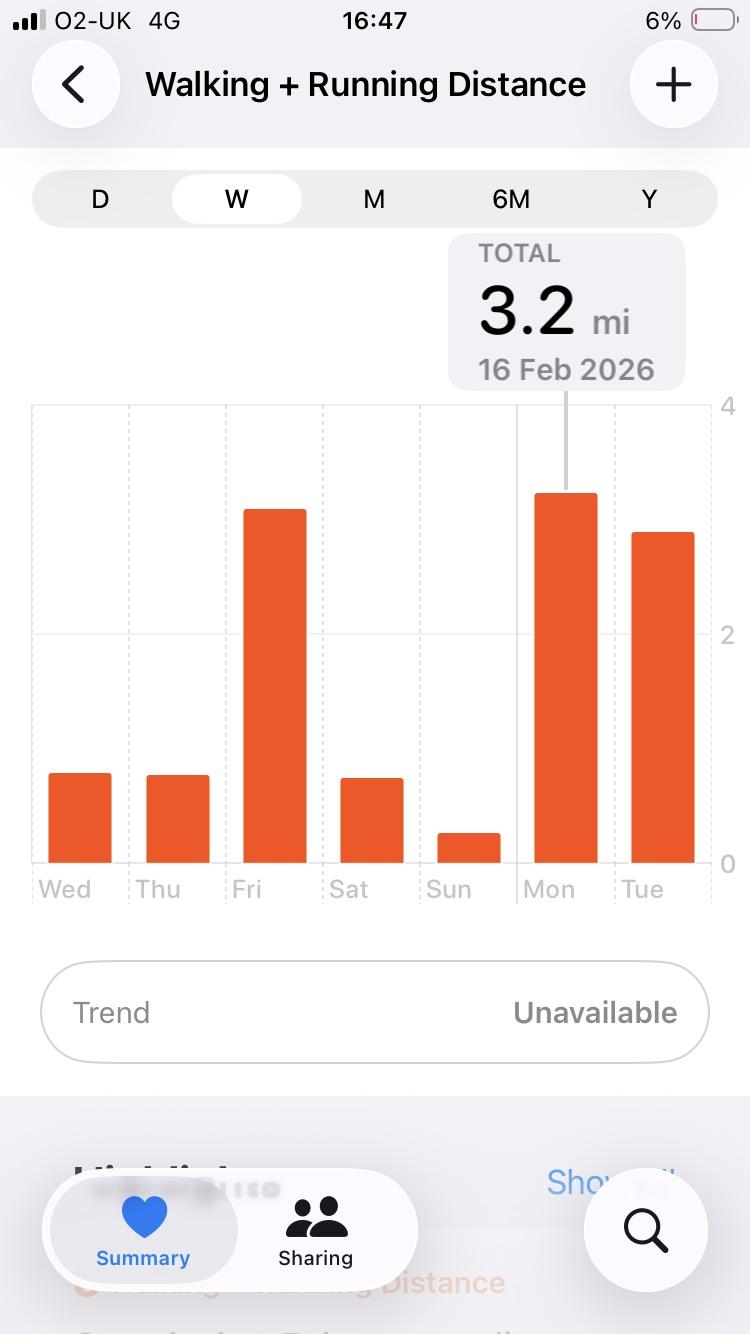This screenshot has height=1334, width=750.
Task: Select Wednesday's bar in the chart
Action: pos(80,818)
